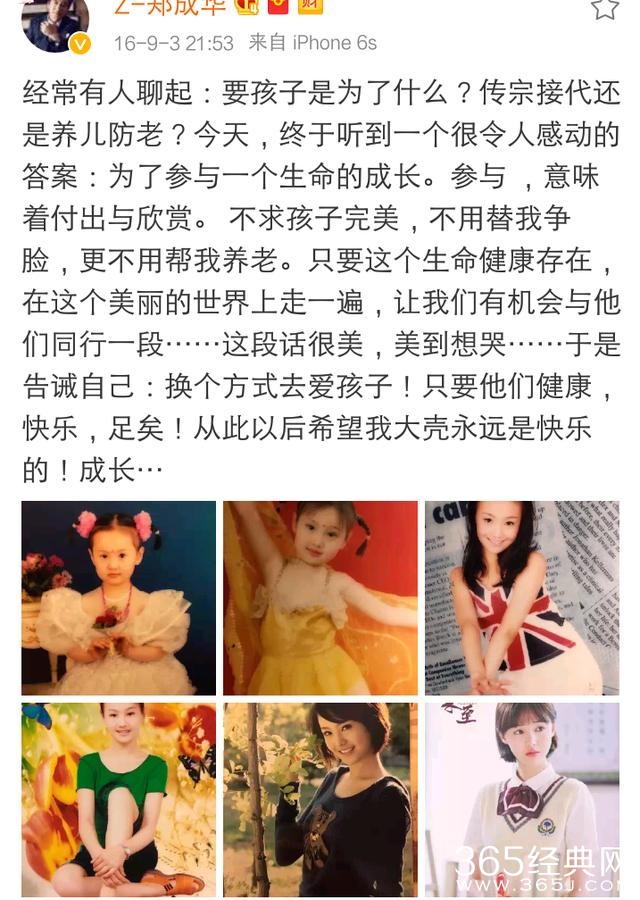View the yellow dress dancing child photo
640x900 pixels.
[x=320, y=598]
